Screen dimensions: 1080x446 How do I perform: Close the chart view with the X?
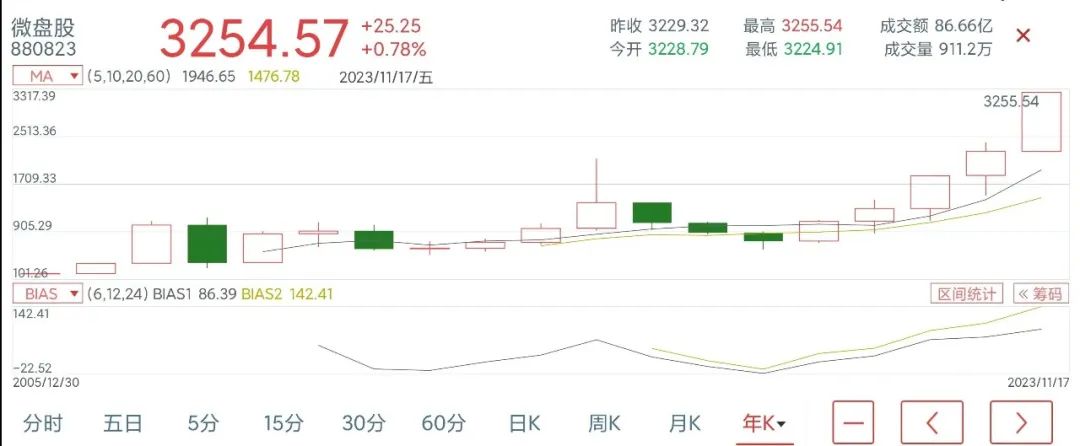[1023, 36]
